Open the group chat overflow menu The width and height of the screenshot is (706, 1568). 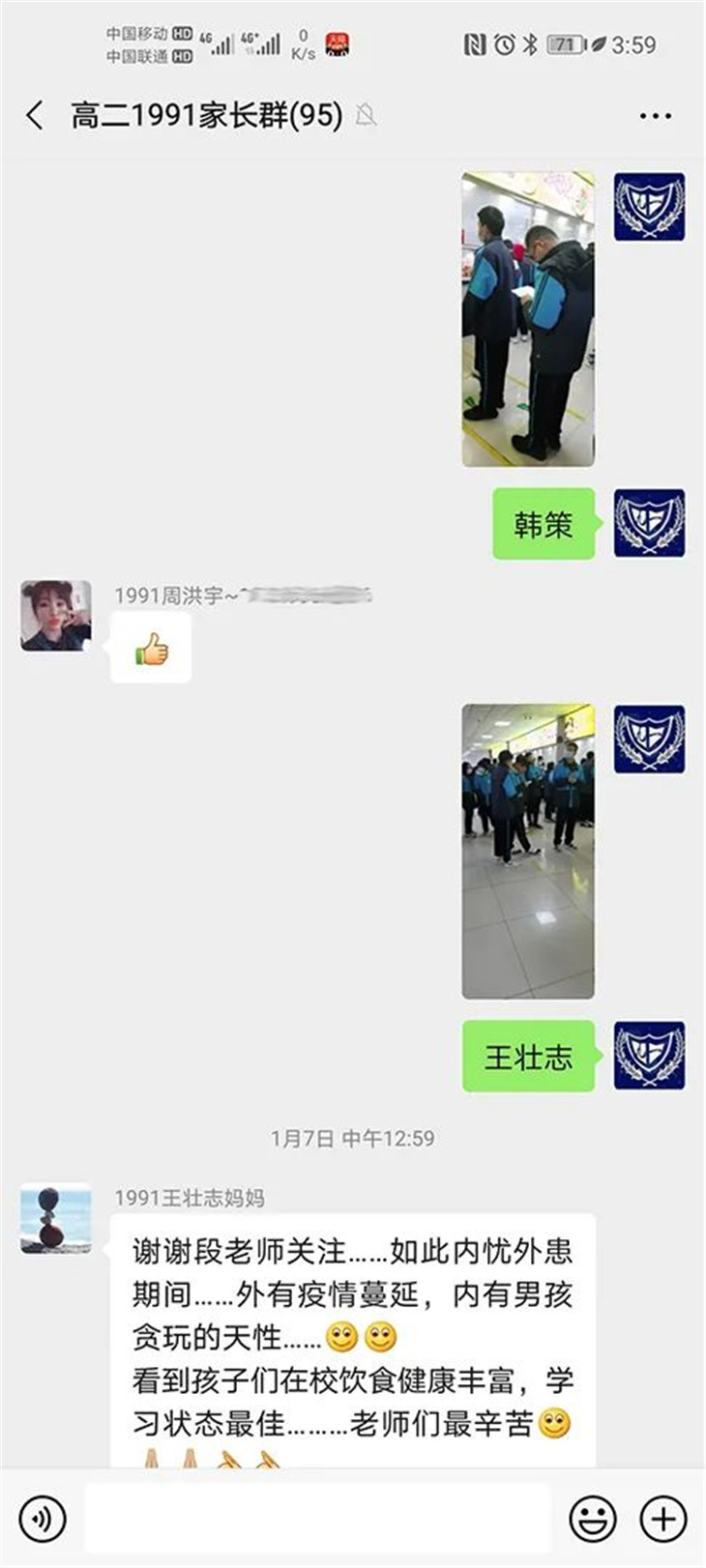pyautogui.click(x=655, y=116)
